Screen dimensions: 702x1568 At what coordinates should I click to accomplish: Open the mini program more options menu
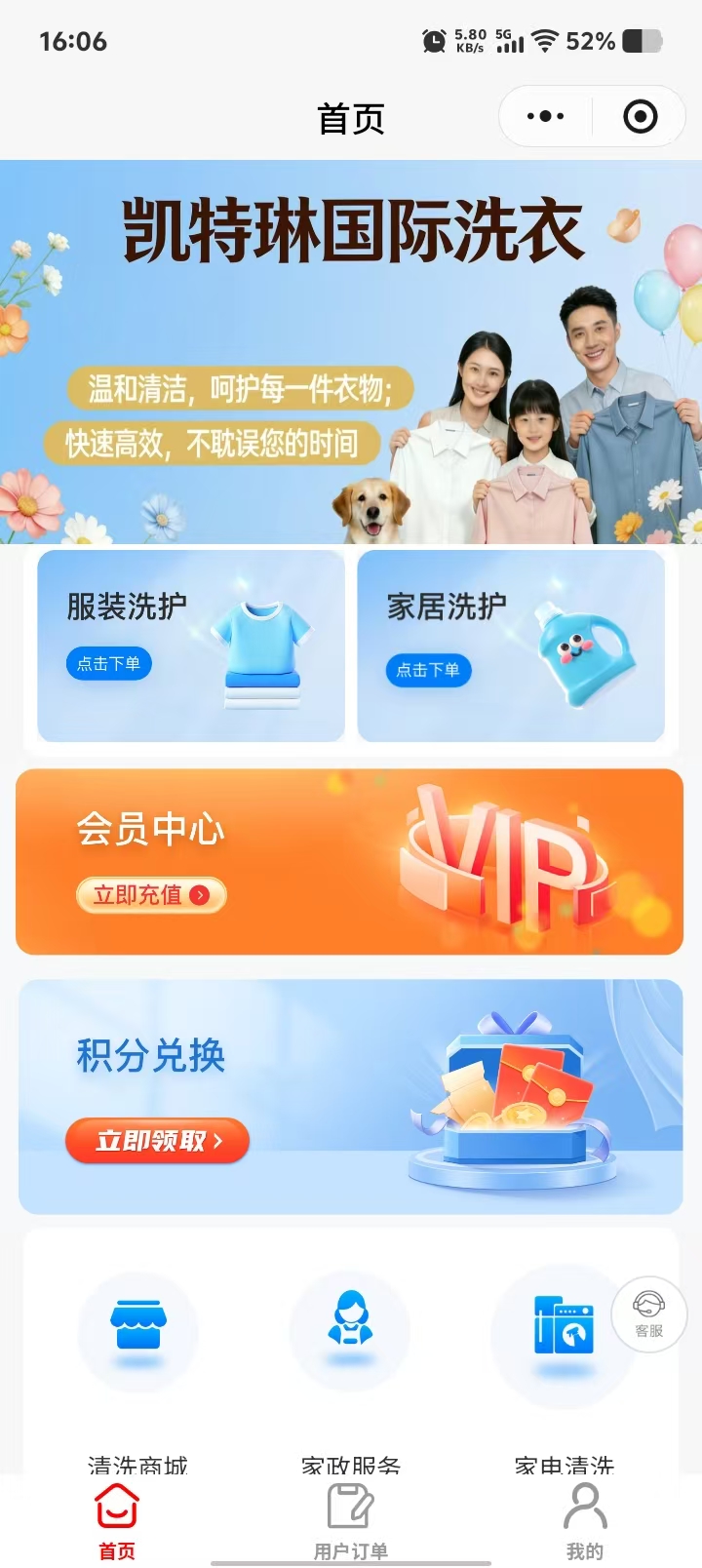point(545,117)
